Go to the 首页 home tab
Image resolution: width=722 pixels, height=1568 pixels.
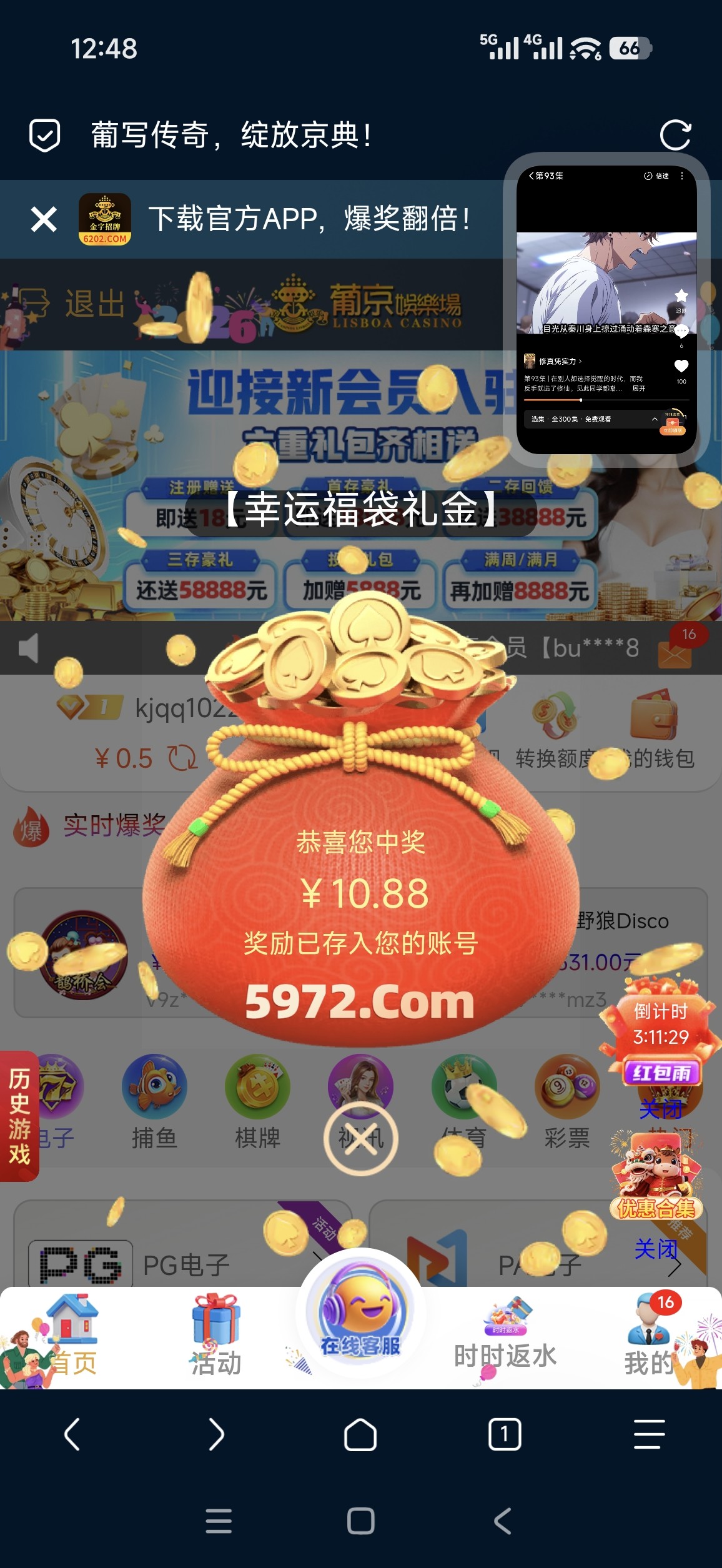click(x=72, y=1337)
